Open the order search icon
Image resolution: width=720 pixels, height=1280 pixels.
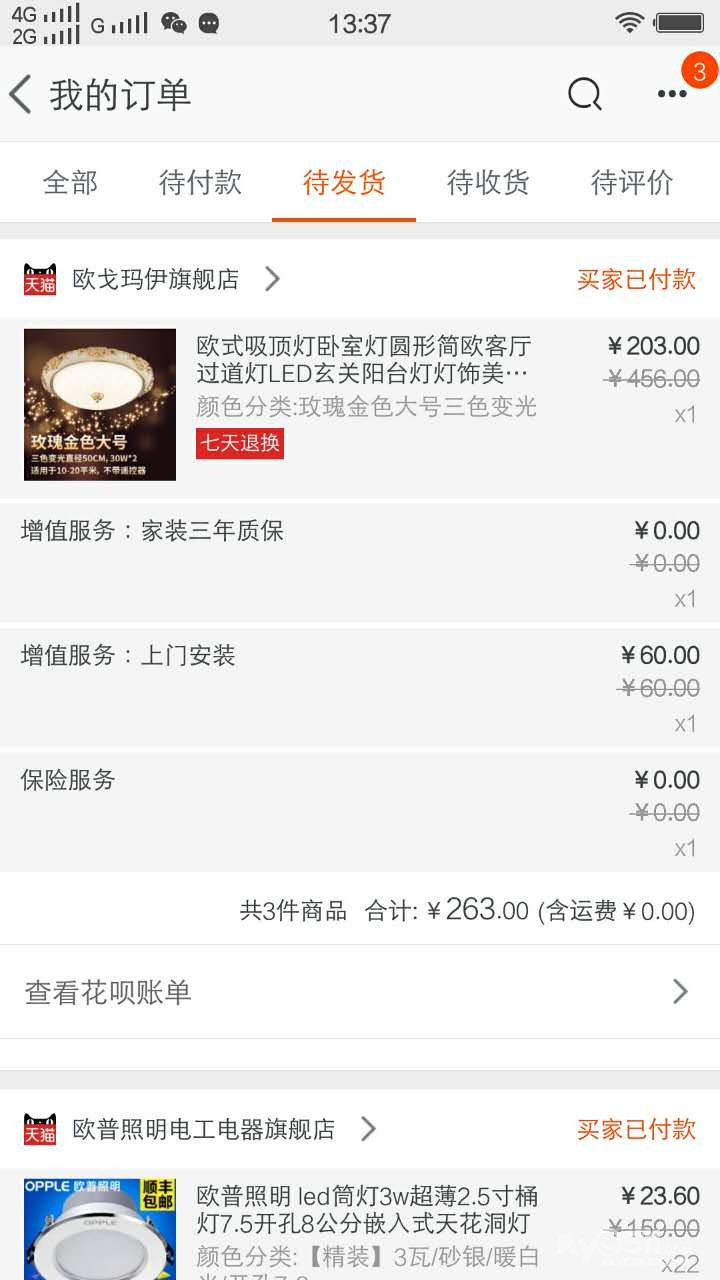click(585, 94)
